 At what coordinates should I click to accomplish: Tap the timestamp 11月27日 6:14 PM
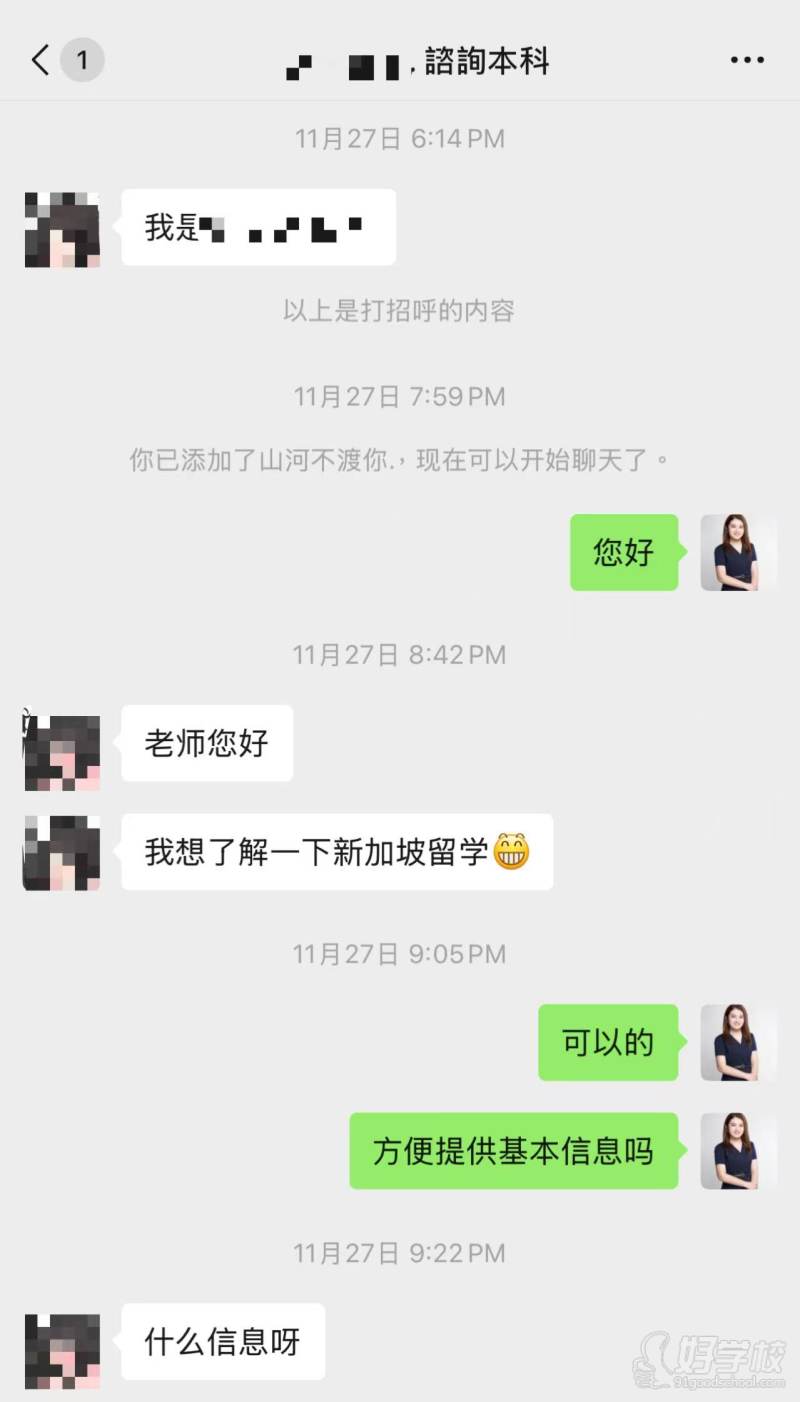400,138
